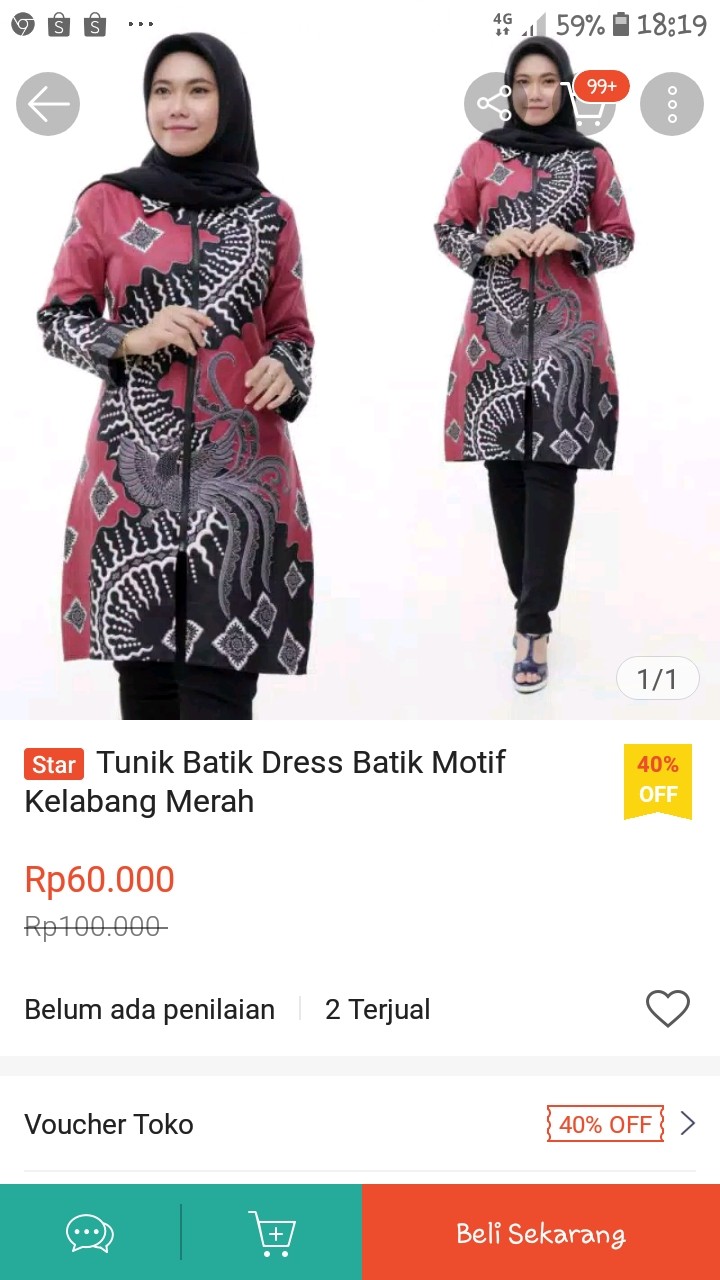Open the Belum ada penilaian ratings section
Screen dimensions: 720x1280
coord(149,1009)
